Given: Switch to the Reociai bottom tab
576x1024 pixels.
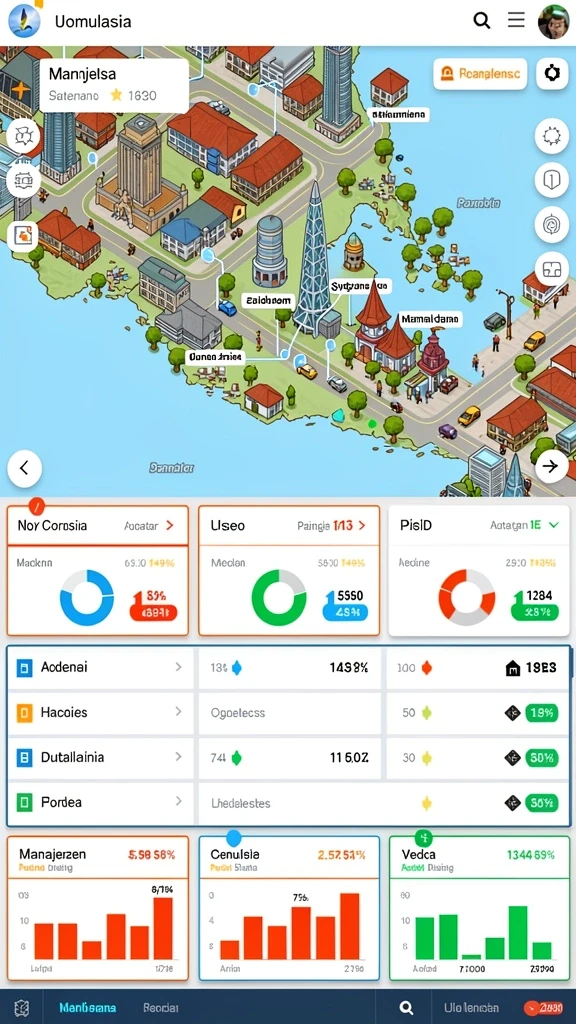Looking at the screenshot, I should pos(161,1008).
